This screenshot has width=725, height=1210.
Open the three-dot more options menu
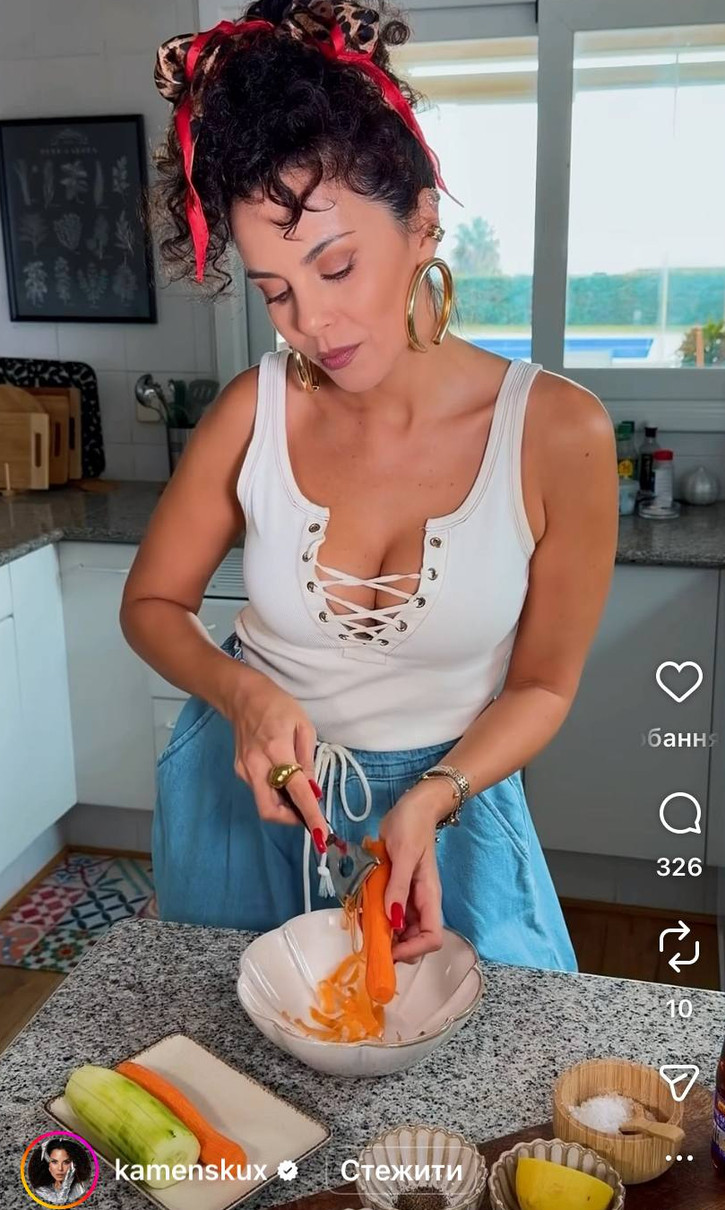(x=679, y=1158)
